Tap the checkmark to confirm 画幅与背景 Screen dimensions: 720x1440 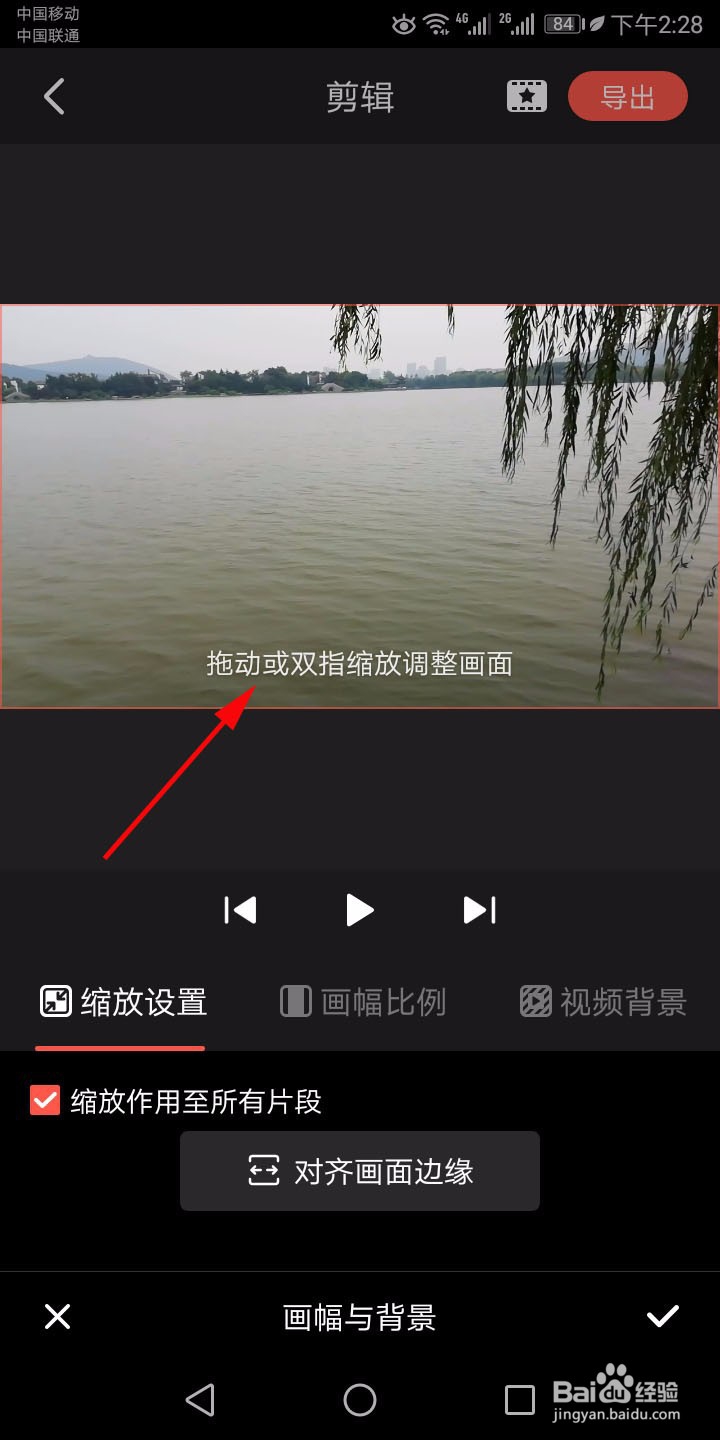click(662, 1317)
